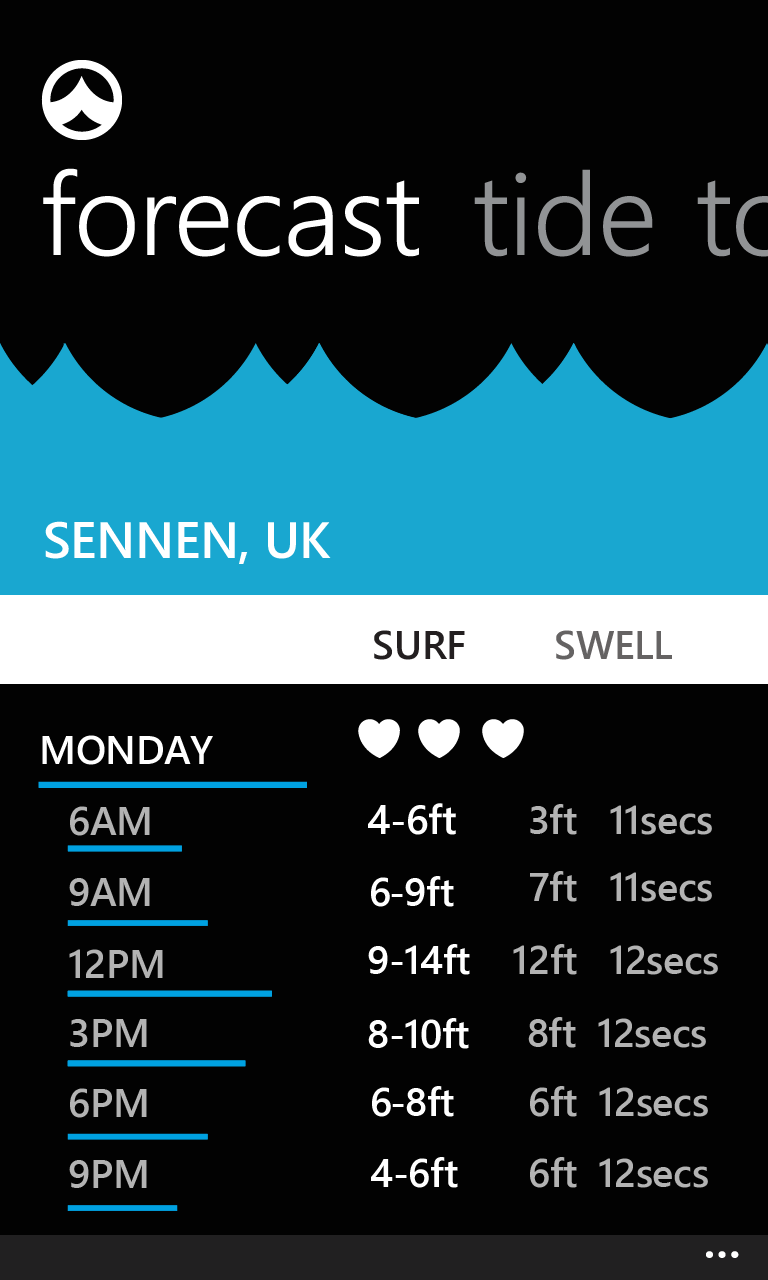Viewport: 768px width, 1280px height.
Task: Open the 6AM forecast row
Action: 110,822
